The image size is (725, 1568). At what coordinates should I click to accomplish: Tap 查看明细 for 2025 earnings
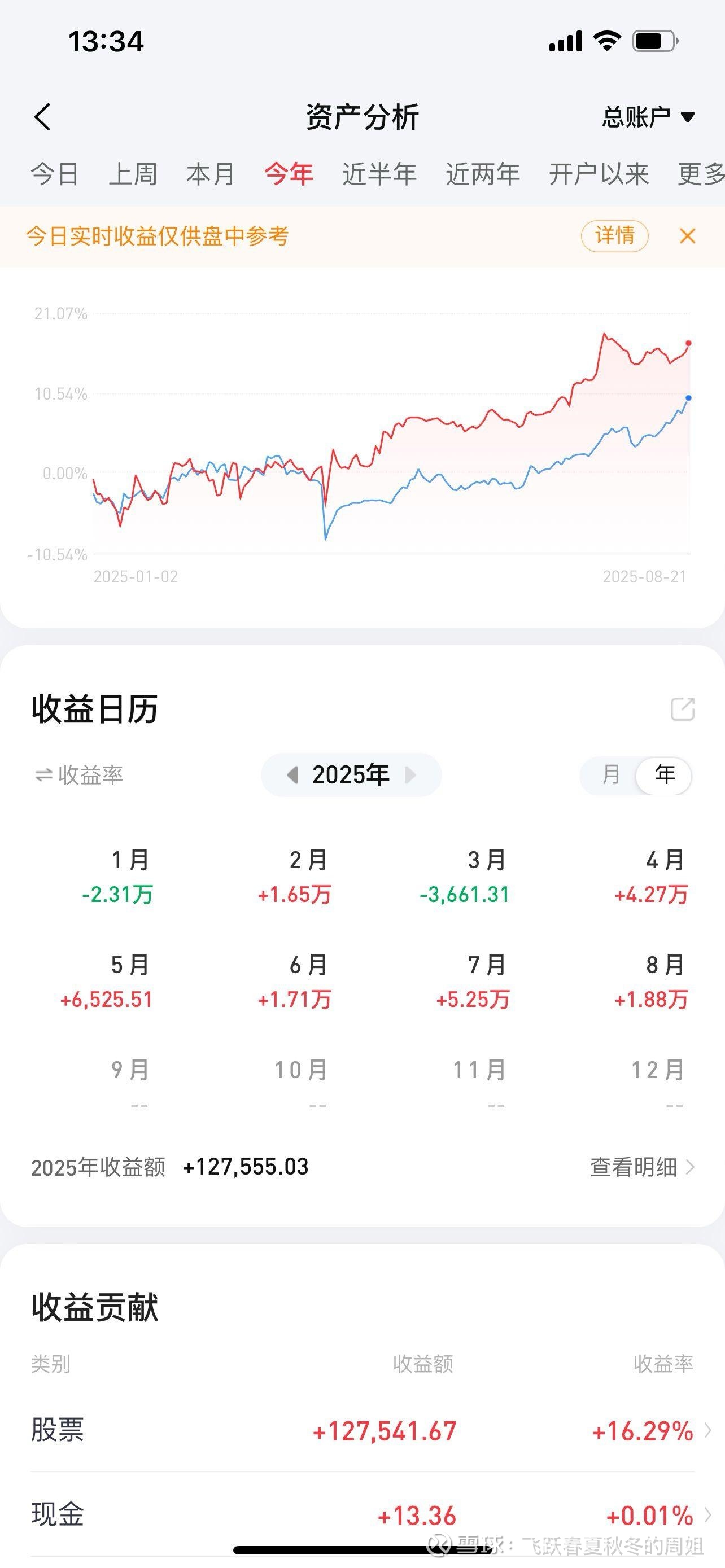[x=641, y=1167]
